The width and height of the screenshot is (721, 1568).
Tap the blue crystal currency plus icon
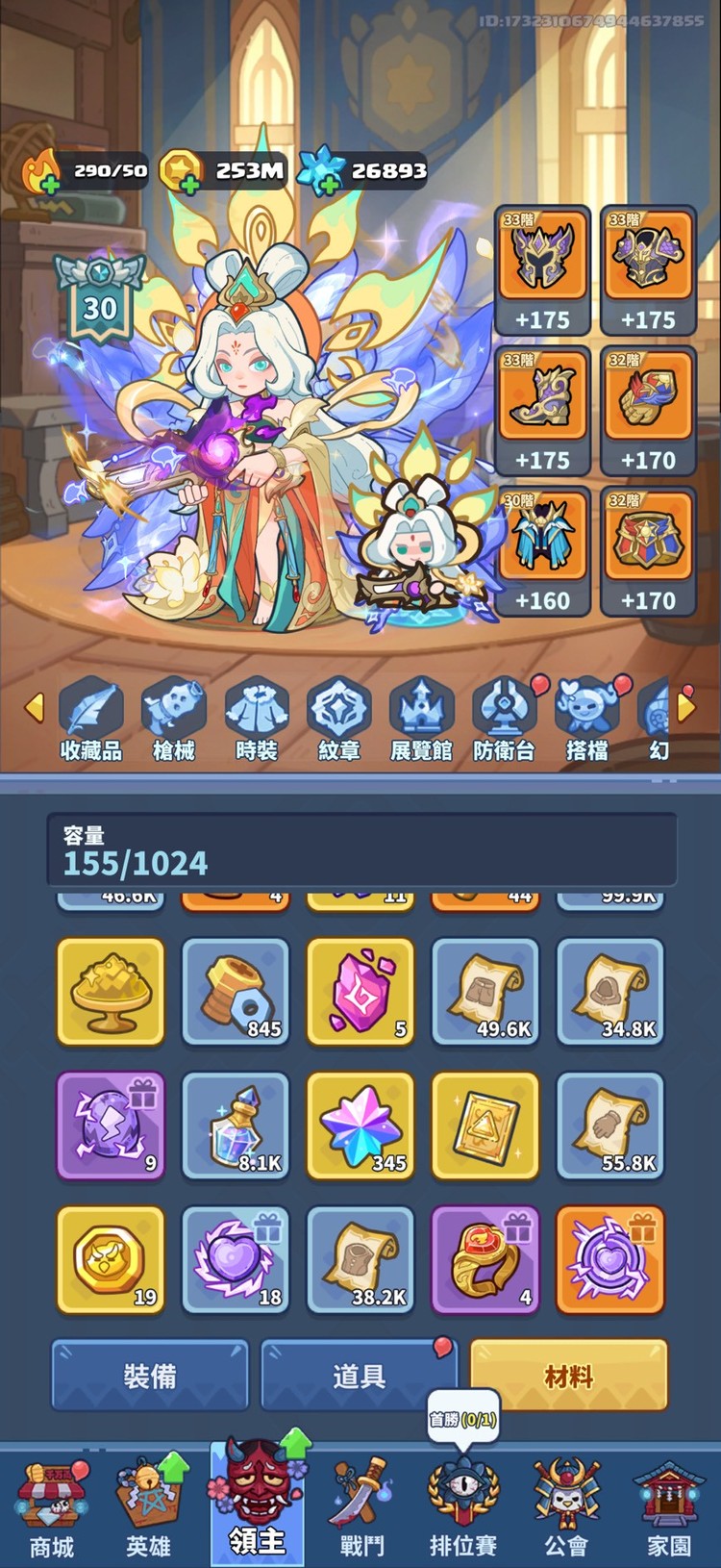(330, 183)
